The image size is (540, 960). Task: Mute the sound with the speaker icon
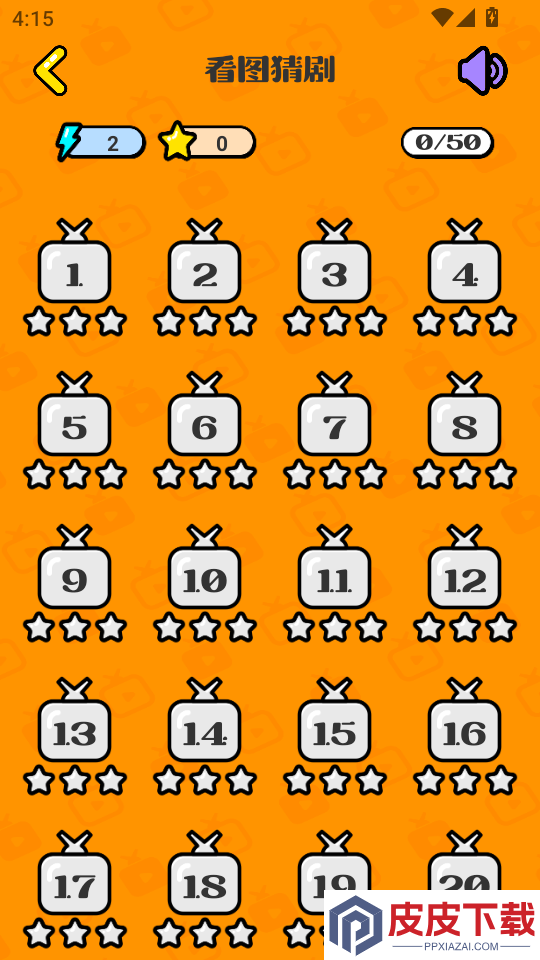(x=482, y=70)
